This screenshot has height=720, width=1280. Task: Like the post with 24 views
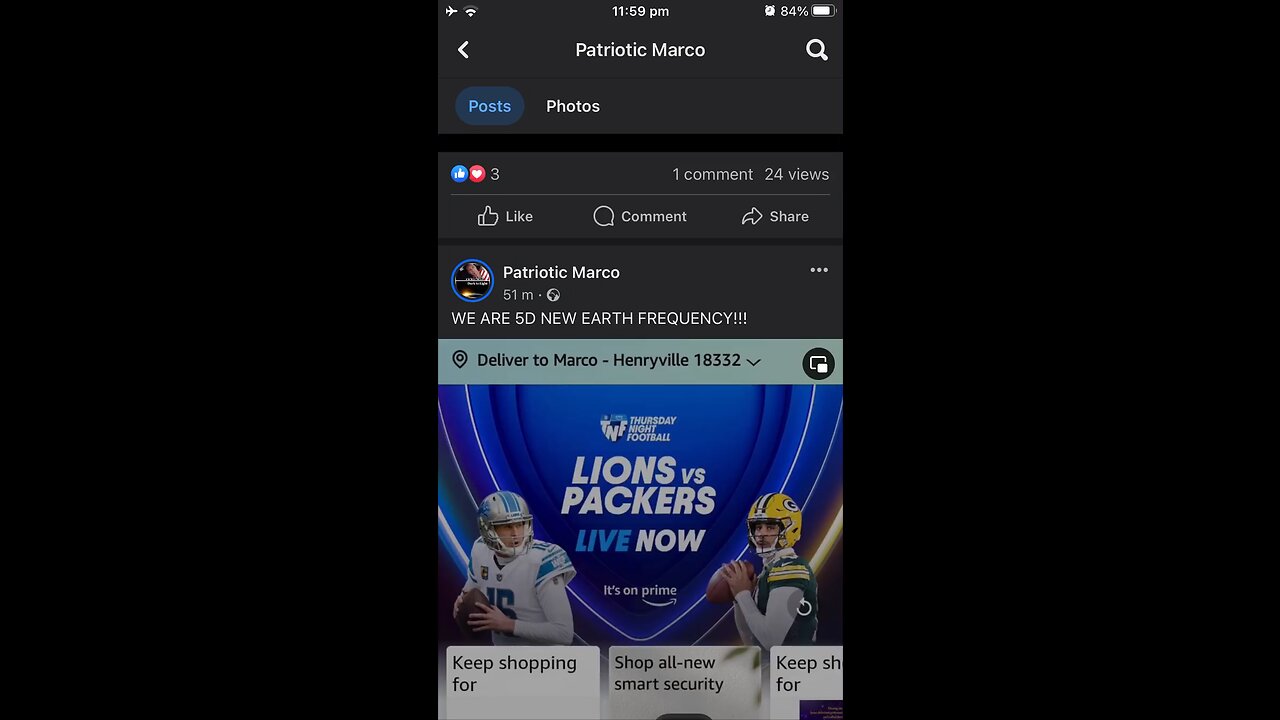point(505,216)
